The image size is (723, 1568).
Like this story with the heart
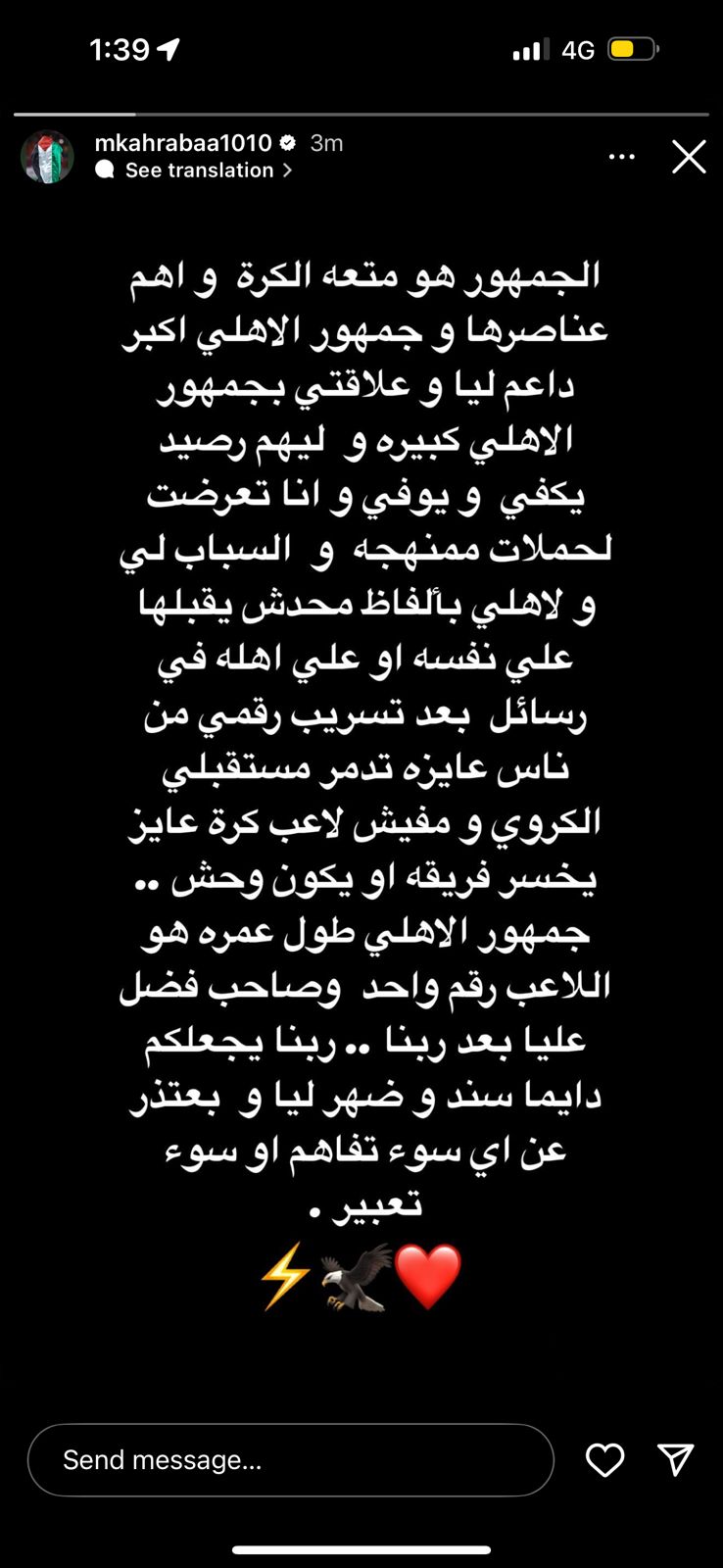[604, 1460]
